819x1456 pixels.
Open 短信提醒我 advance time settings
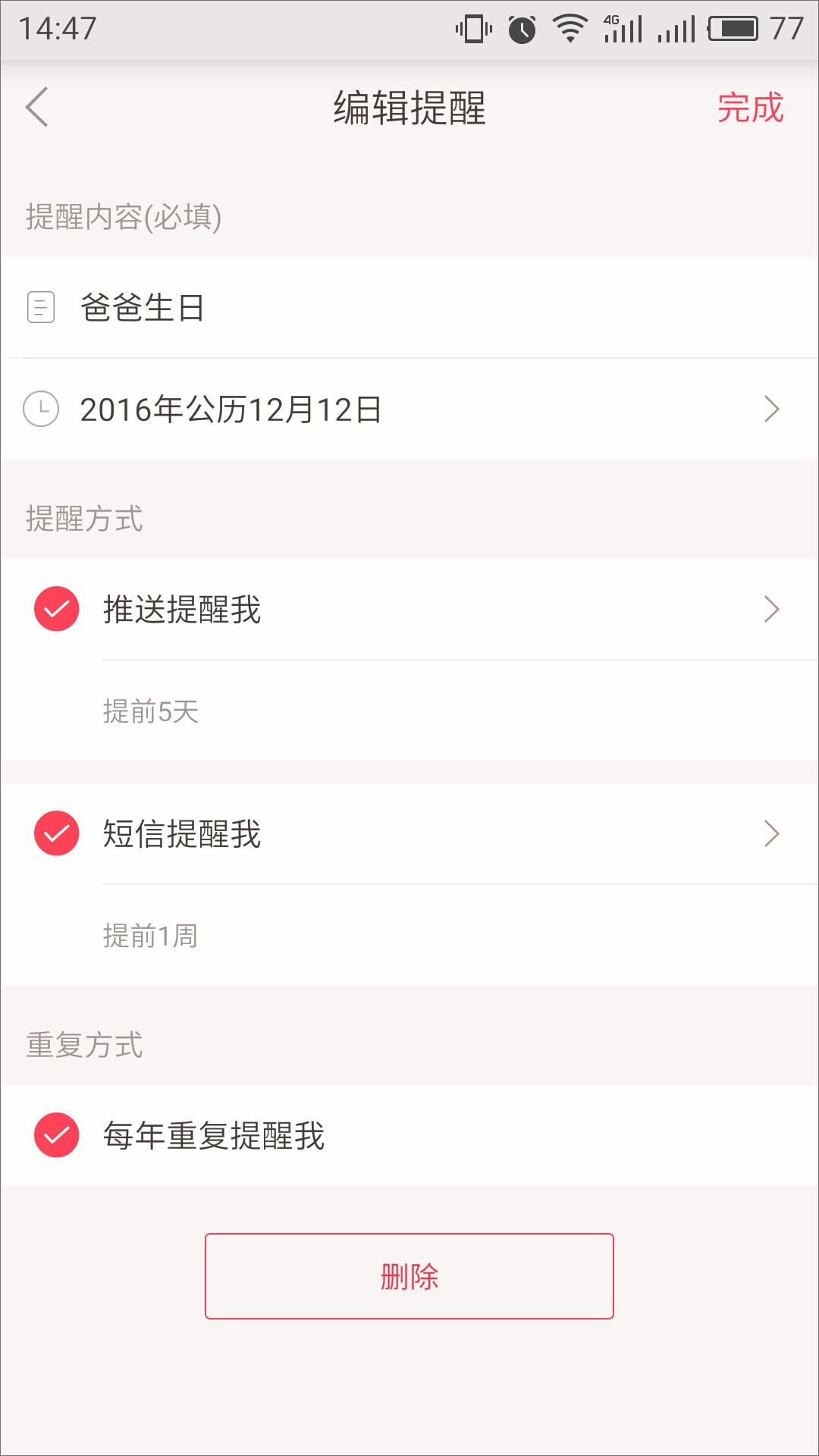771,833
